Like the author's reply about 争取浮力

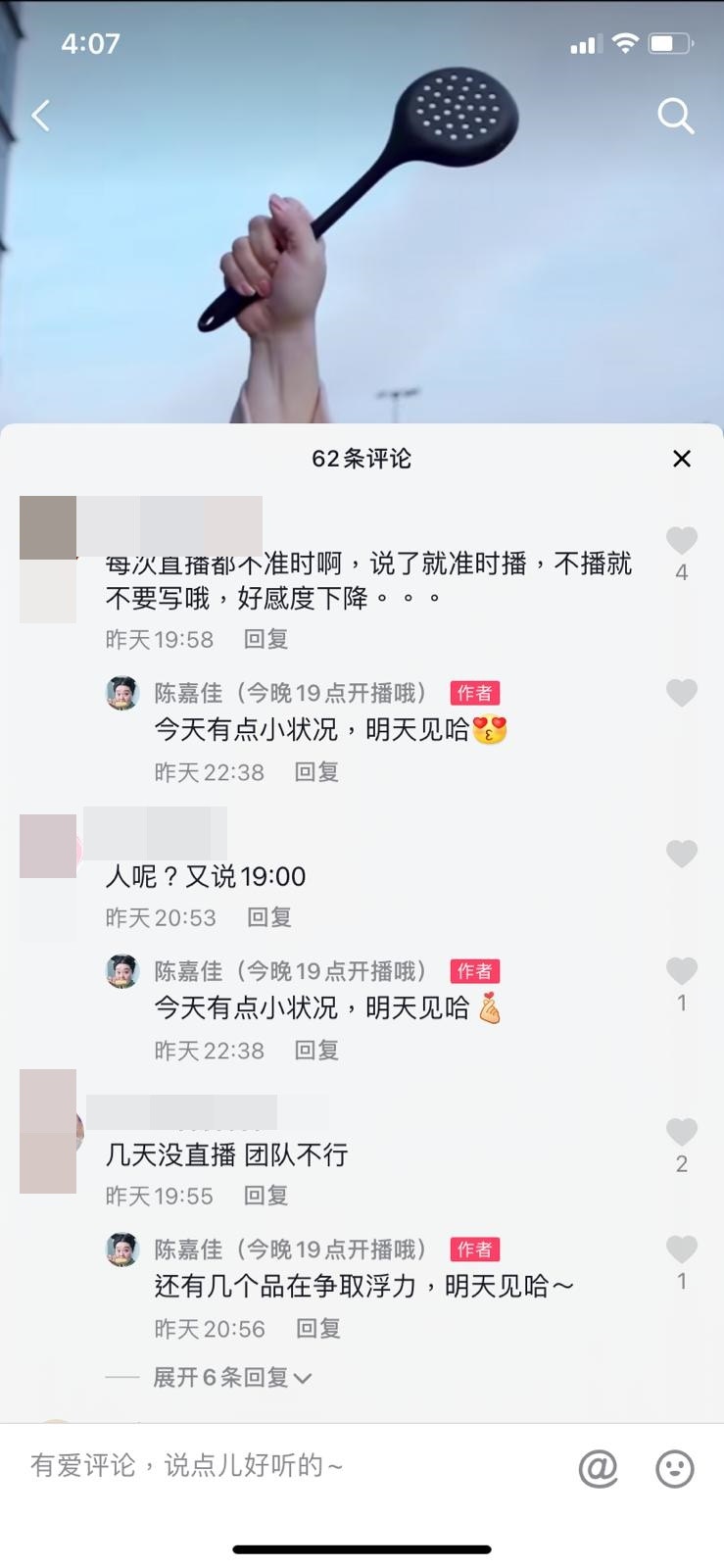click(x=681, y=1249)
